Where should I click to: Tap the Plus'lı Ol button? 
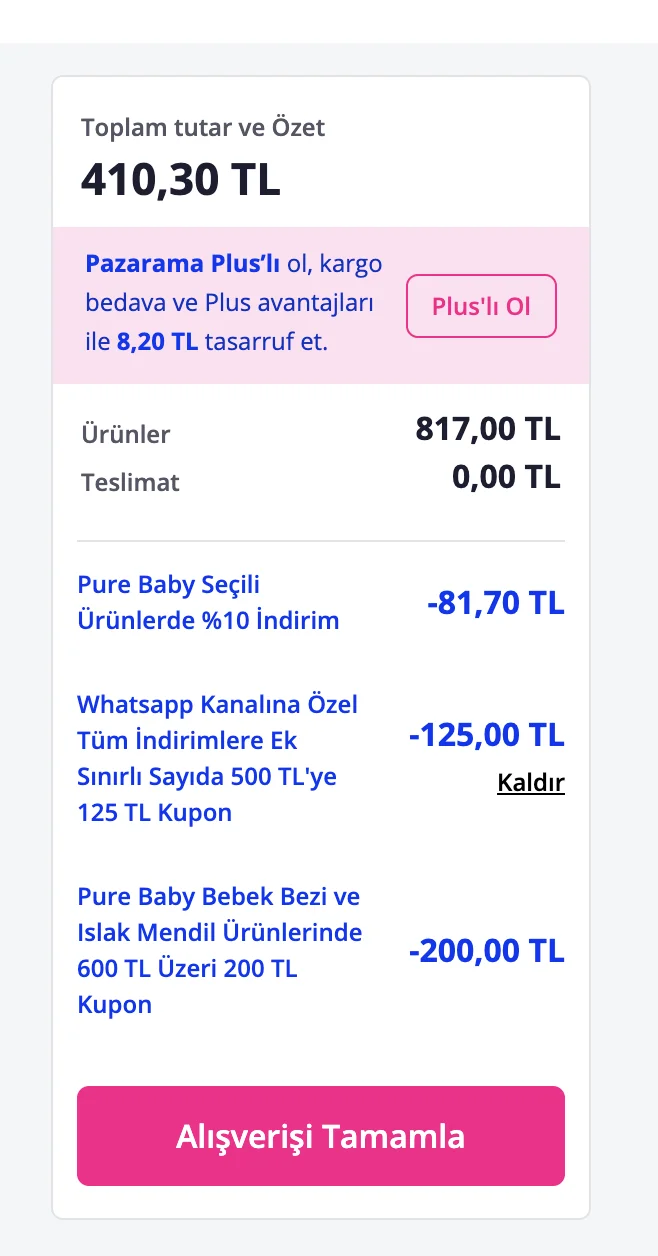[481, 306]
